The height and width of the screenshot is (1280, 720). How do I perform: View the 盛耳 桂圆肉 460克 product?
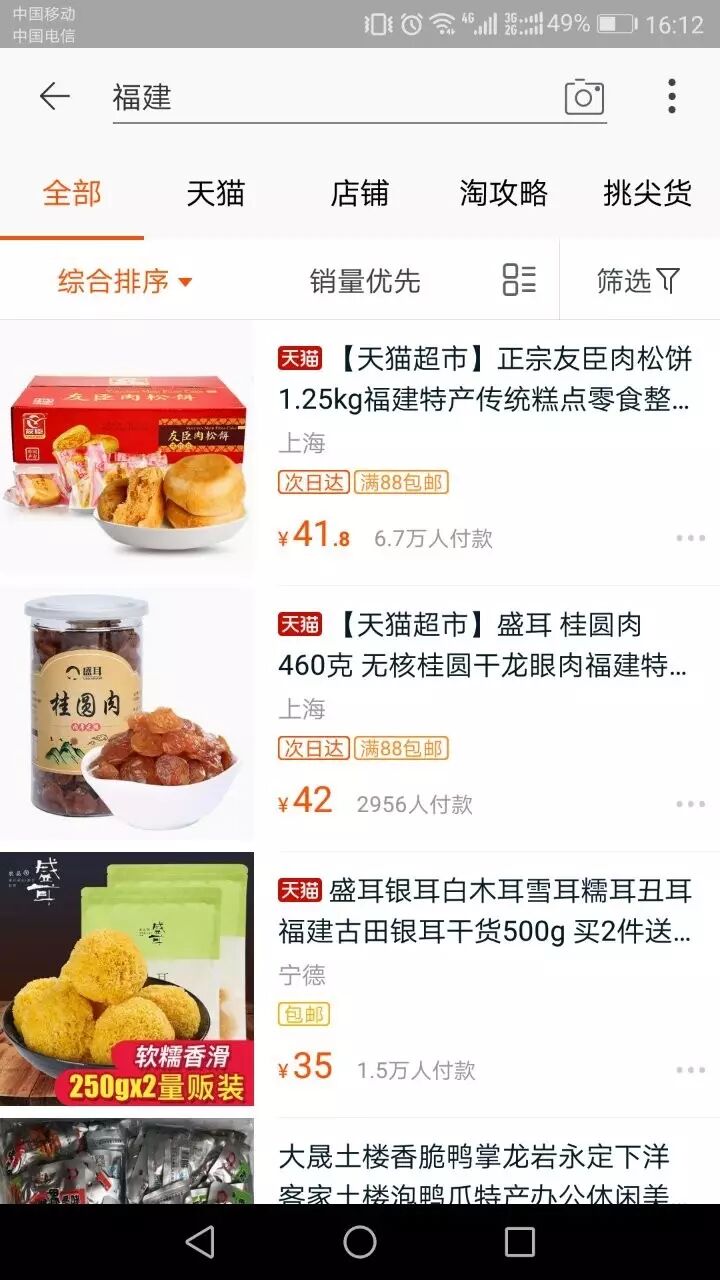pos(485,646)
